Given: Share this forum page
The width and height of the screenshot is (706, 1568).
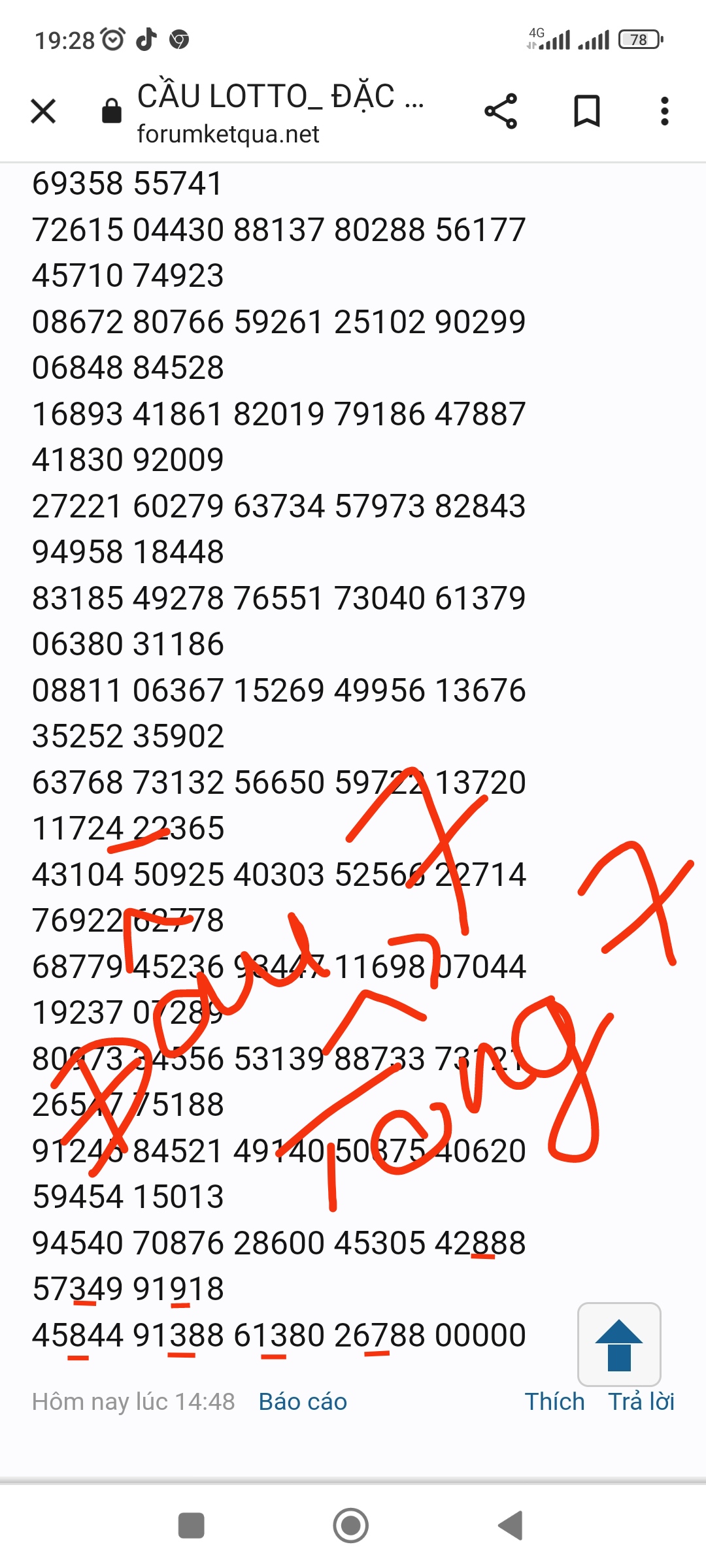Looking at the screenshot, I should pyautogui.click(x=501, y=111).
